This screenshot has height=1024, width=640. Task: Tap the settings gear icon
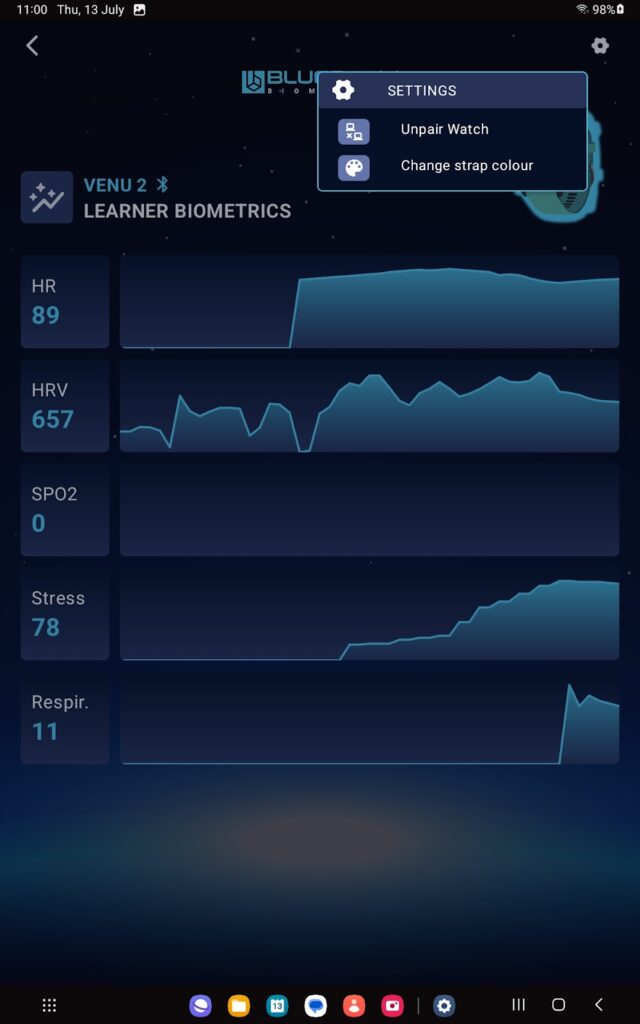(600, 46)
